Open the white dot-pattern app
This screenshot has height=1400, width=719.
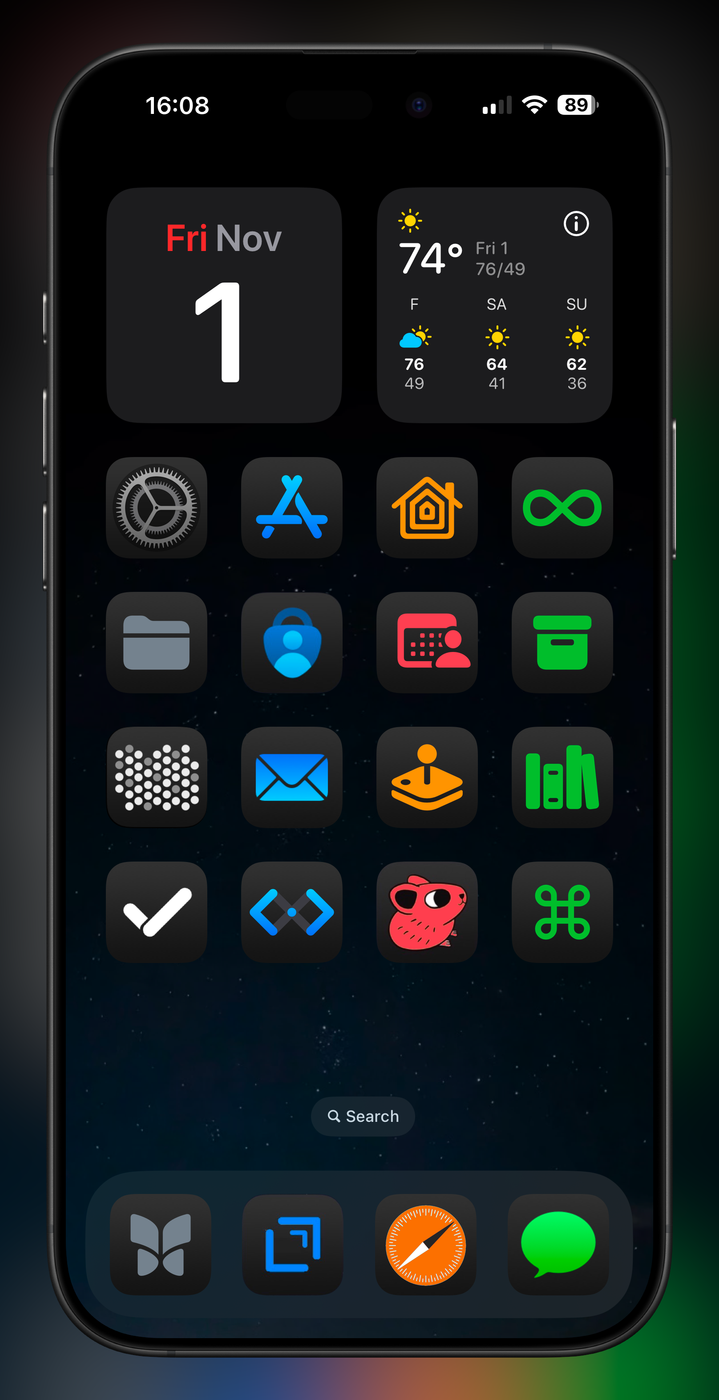[156, 777]
